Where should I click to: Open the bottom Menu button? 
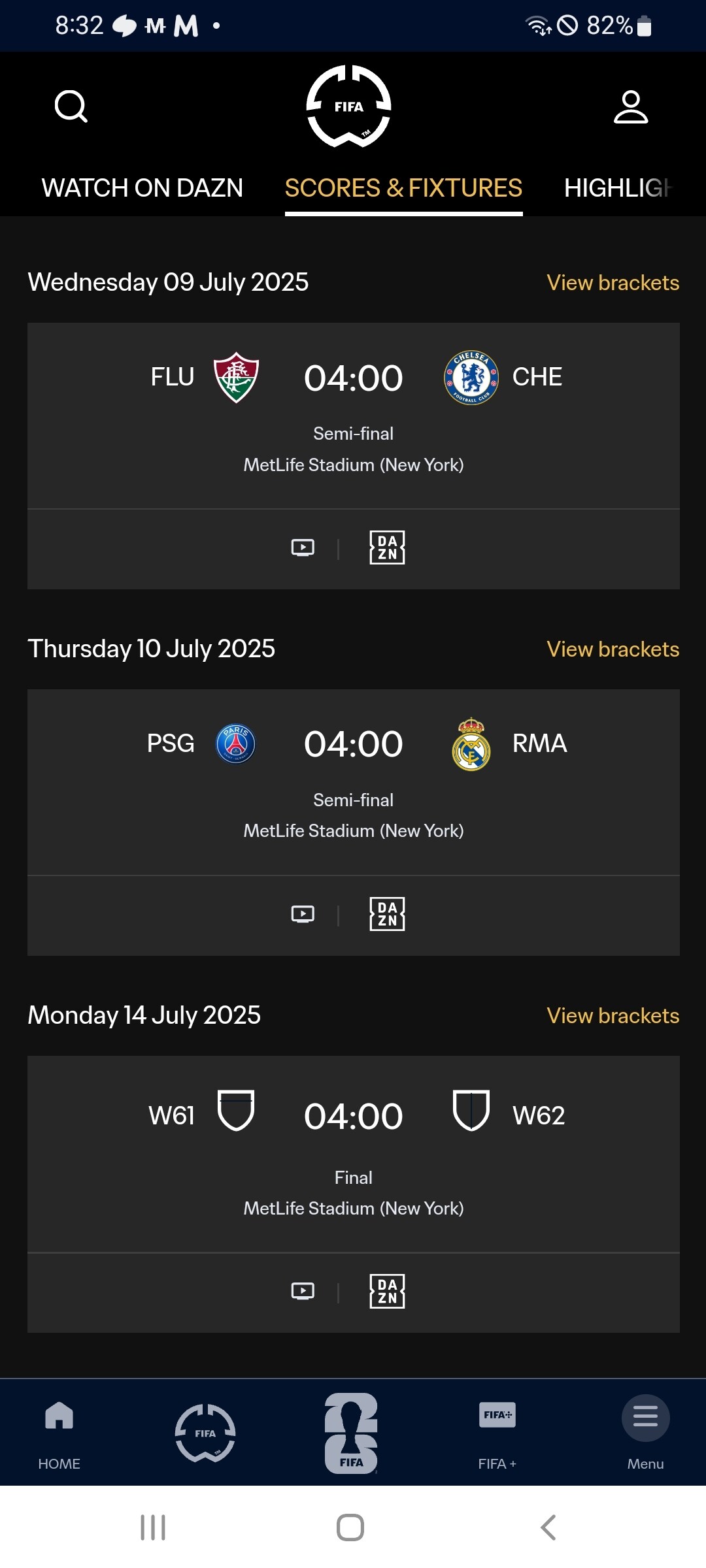point(645,1431)
